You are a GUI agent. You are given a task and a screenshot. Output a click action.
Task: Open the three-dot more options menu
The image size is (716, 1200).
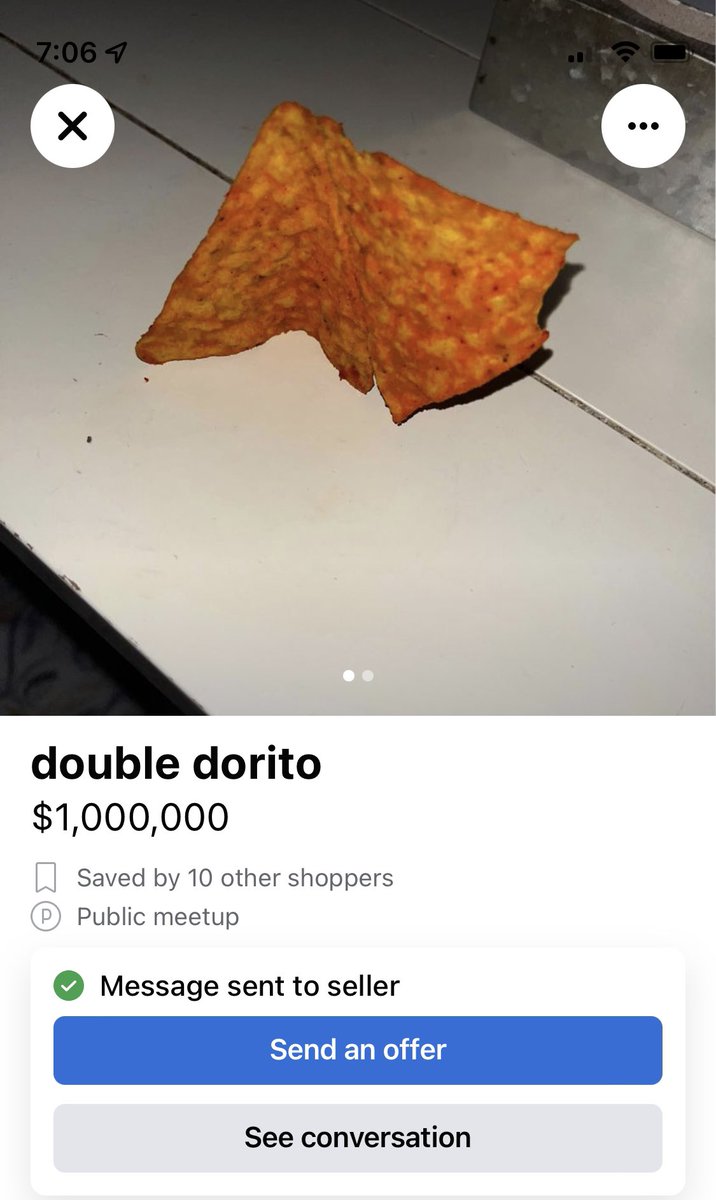(x=643, y=126)
